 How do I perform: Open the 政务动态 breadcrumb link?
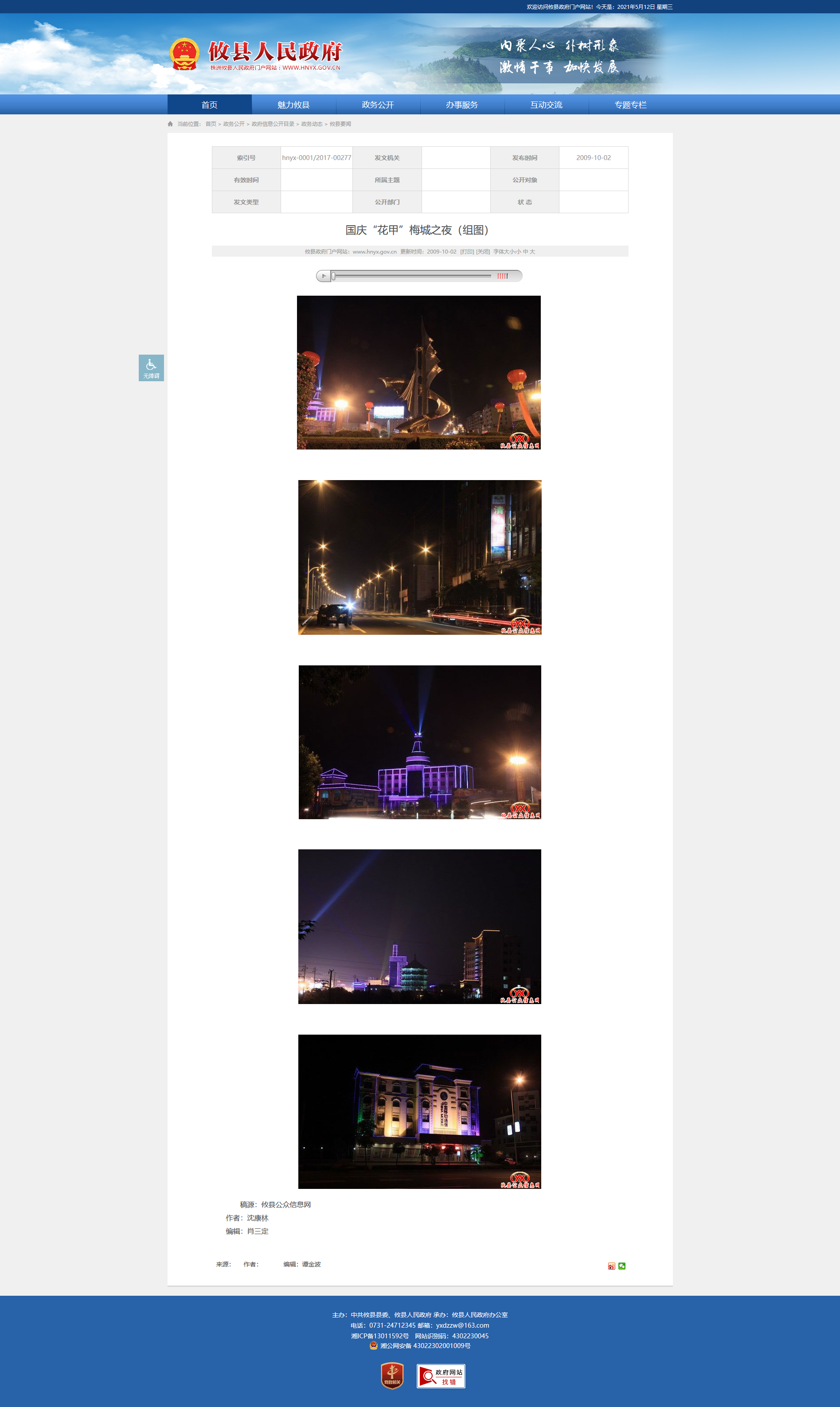click(311, 124)
